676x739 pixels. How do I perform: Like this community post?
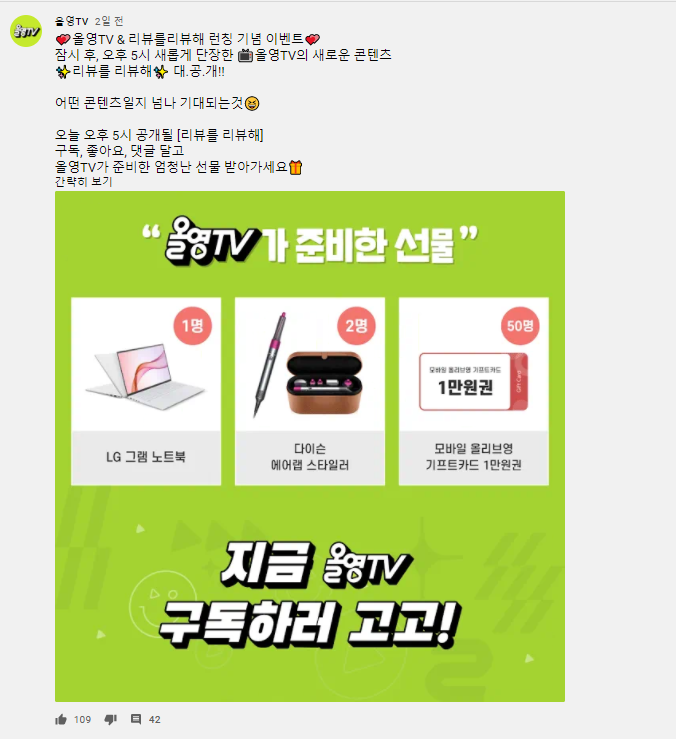(x=61, y=719)
